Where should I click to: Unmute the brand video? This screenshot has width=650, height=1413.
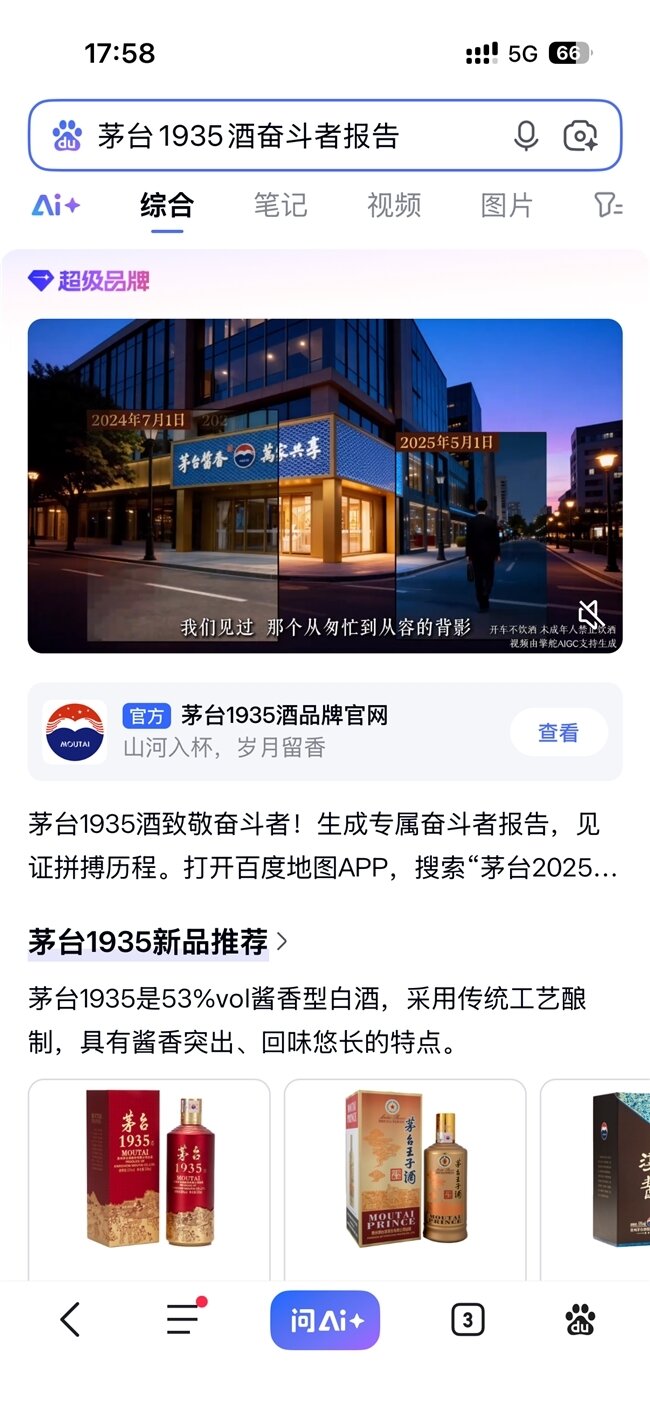pos(591,615)
